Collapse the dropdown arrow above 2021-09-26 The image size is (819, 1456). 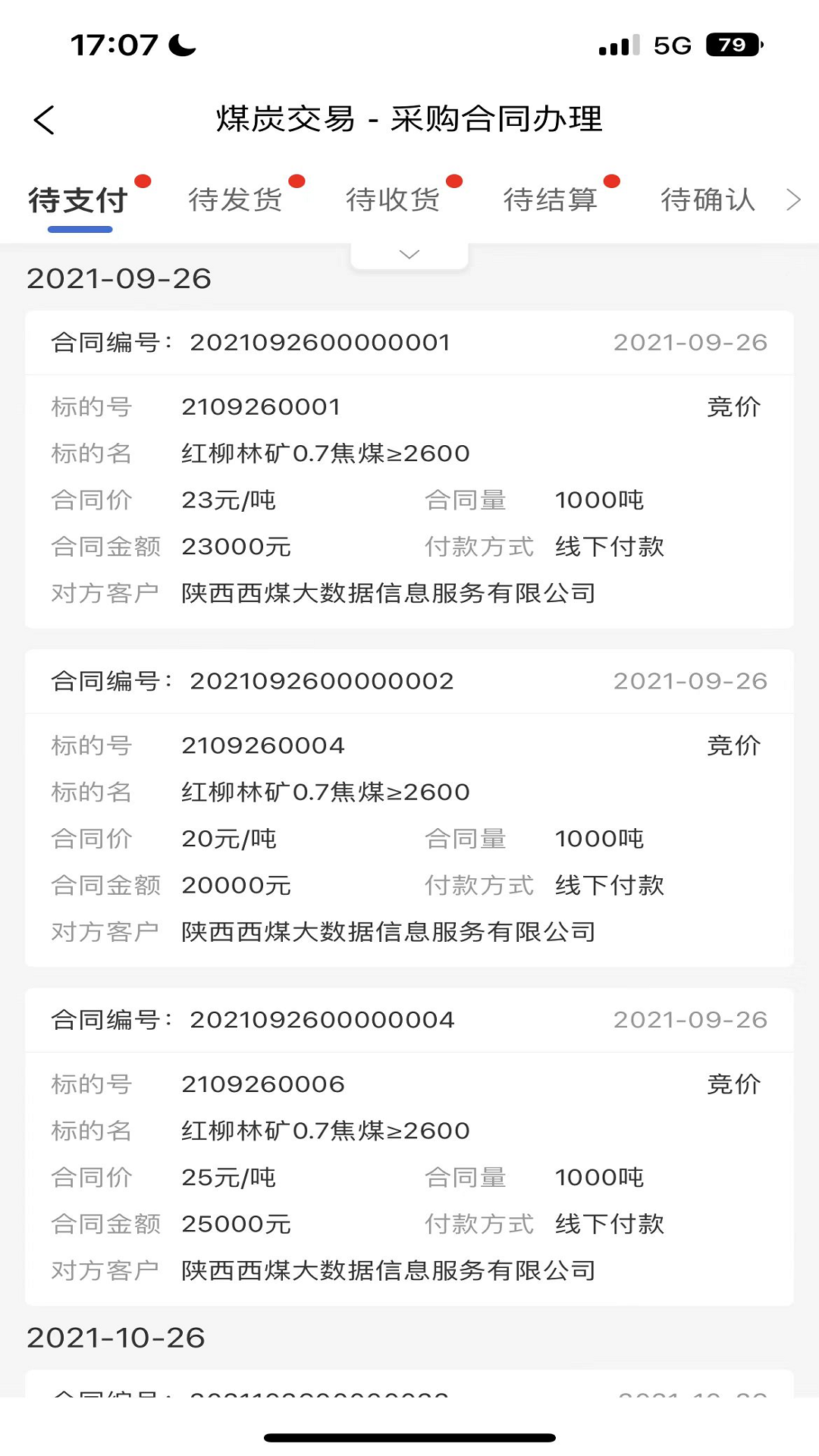[409, 253]
